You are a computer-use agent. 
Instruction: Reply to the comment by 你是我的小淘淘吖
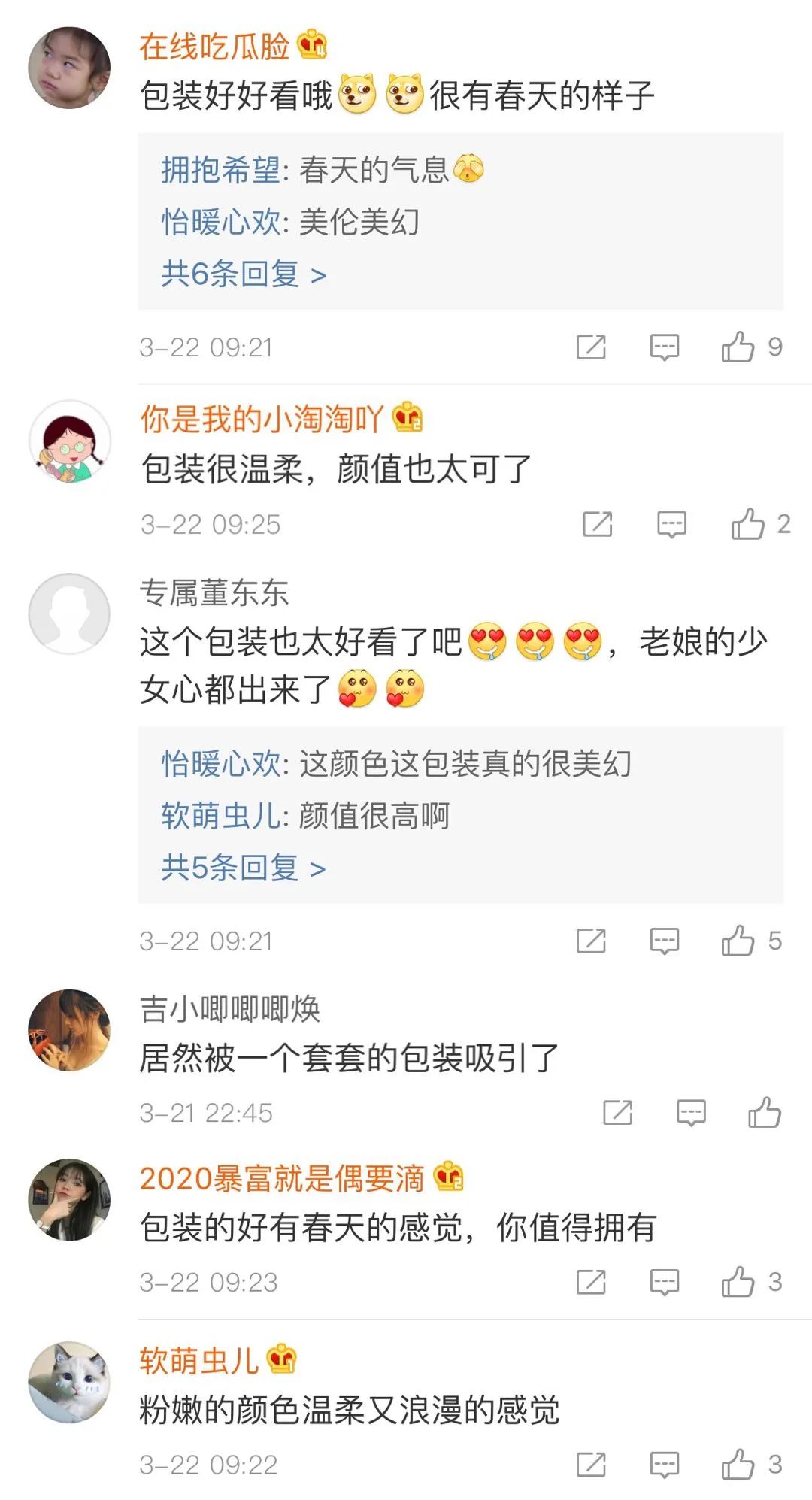pyautogui.click(x=671, y=524)
